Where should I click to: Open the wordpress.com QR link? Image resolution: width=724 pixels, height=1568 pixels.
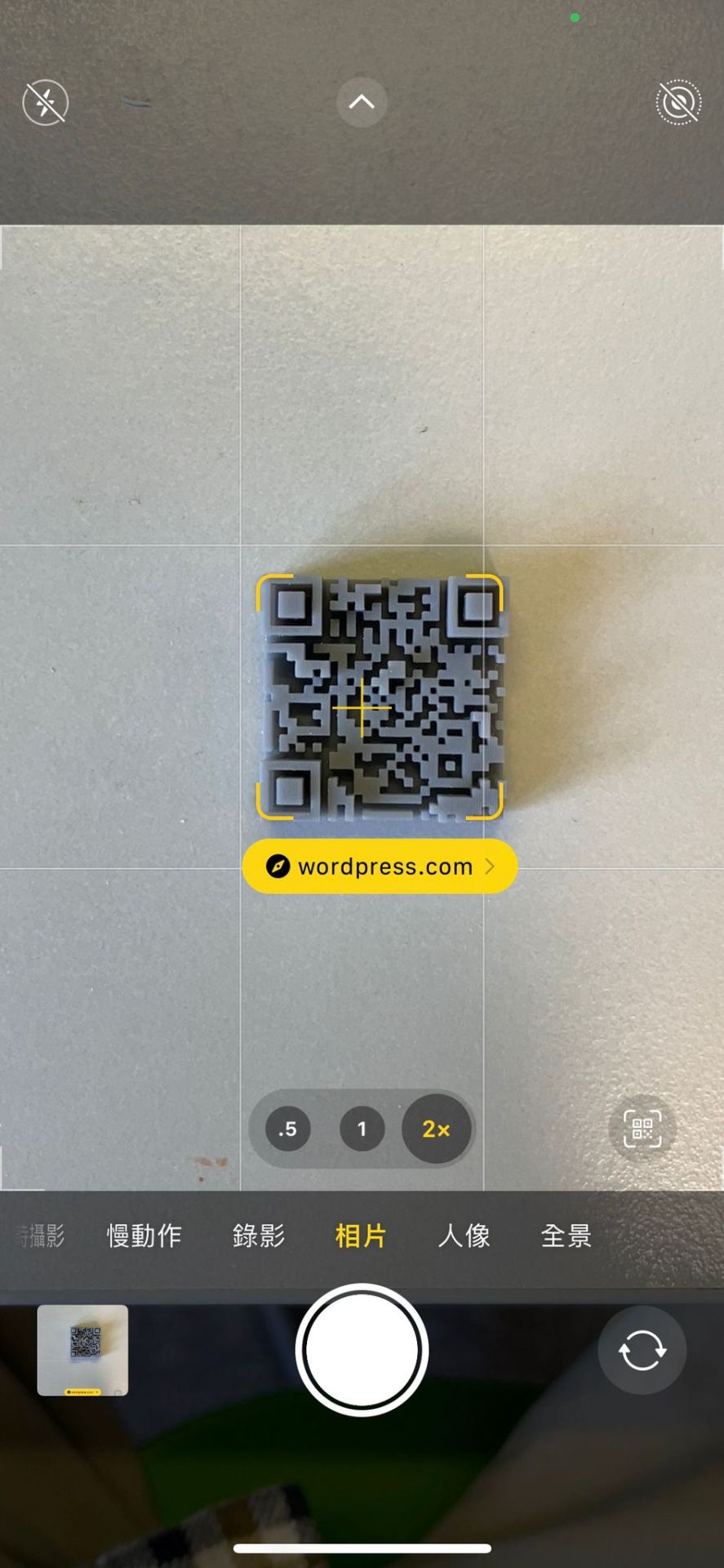coord(380,866)
